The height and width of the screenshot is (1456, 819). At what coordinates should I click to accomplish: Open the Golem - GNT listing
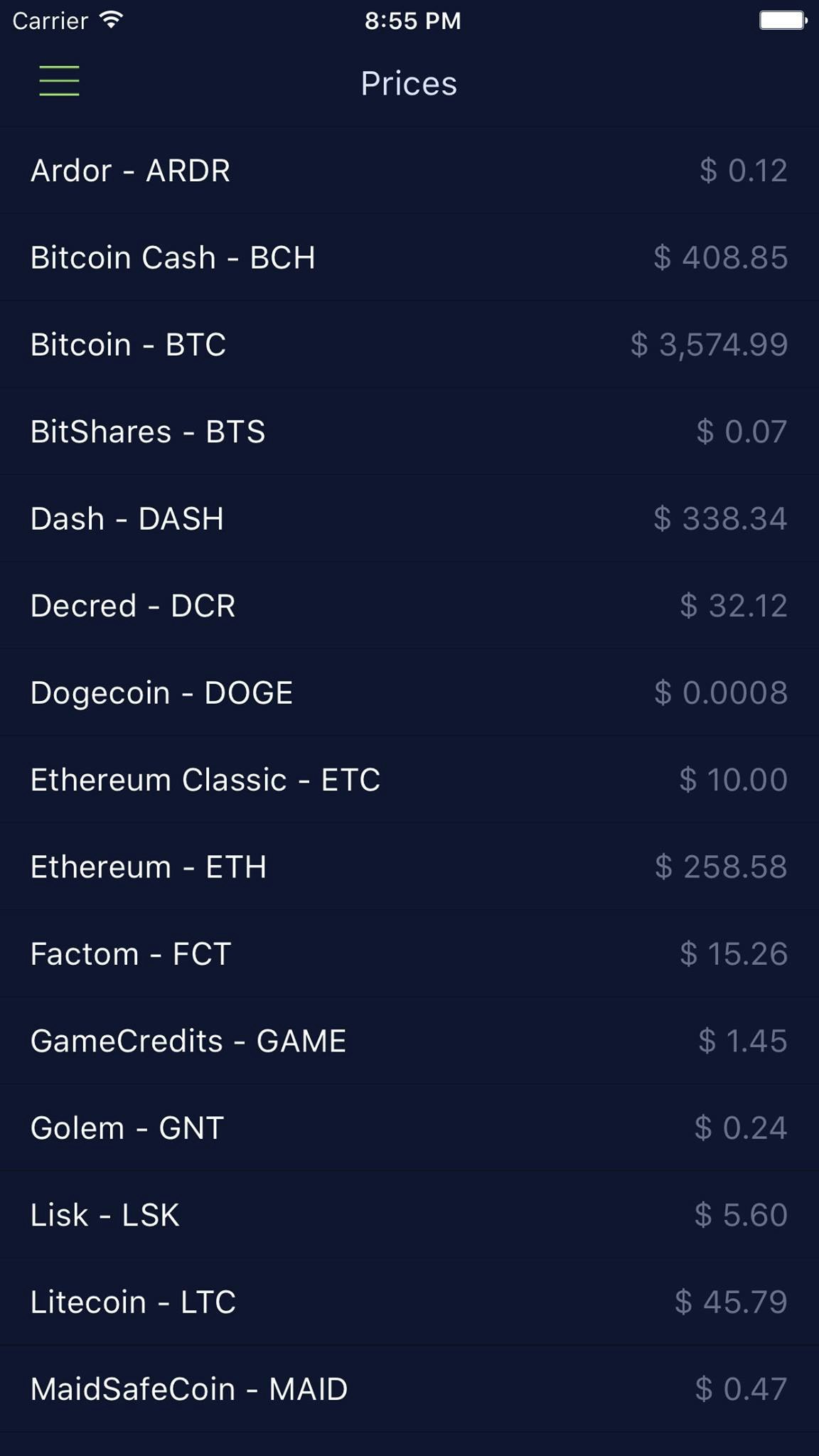click(x=409, y=1127)
